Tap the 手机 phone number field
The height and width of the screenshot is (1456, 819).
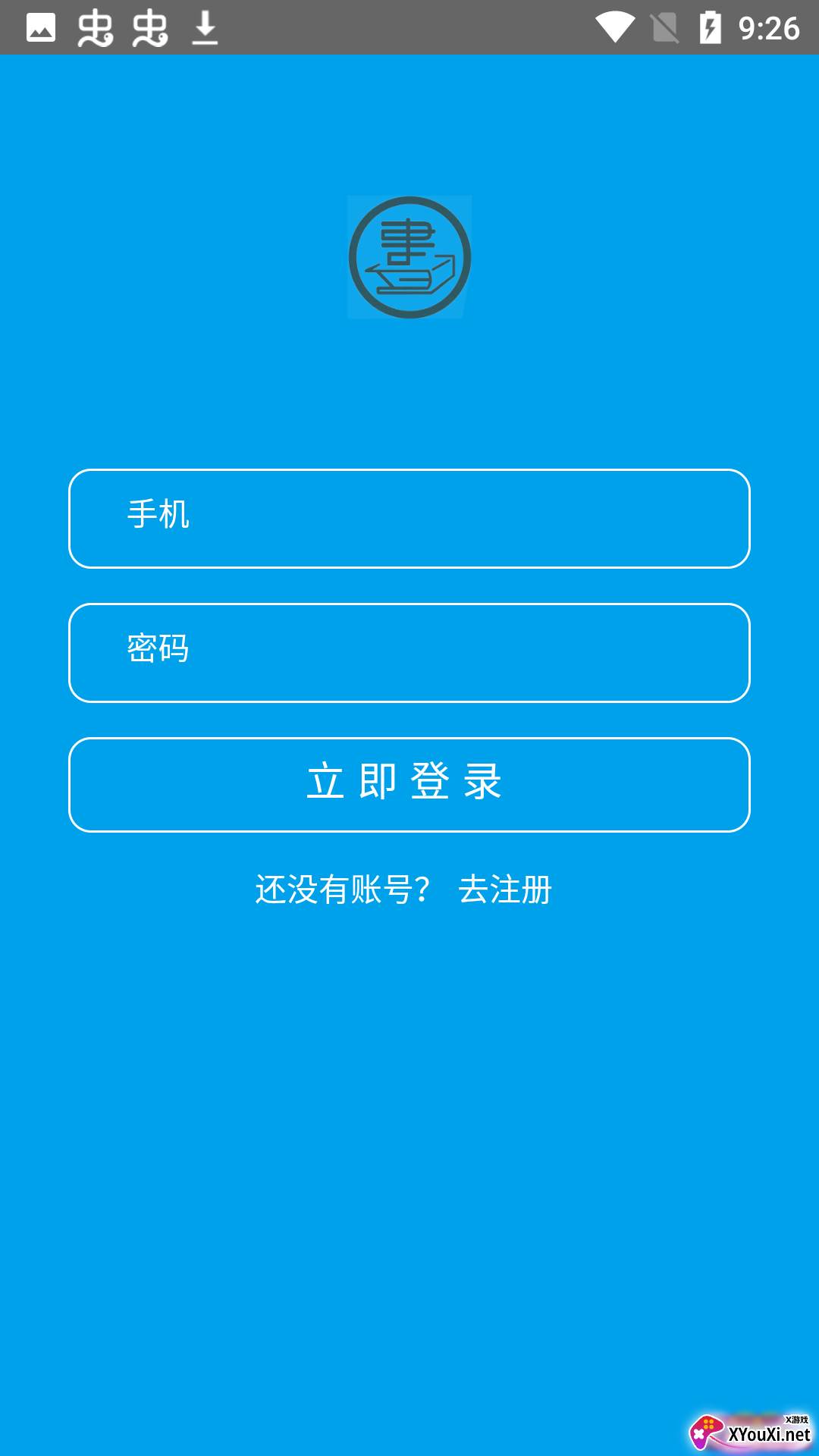coord(409,519)
